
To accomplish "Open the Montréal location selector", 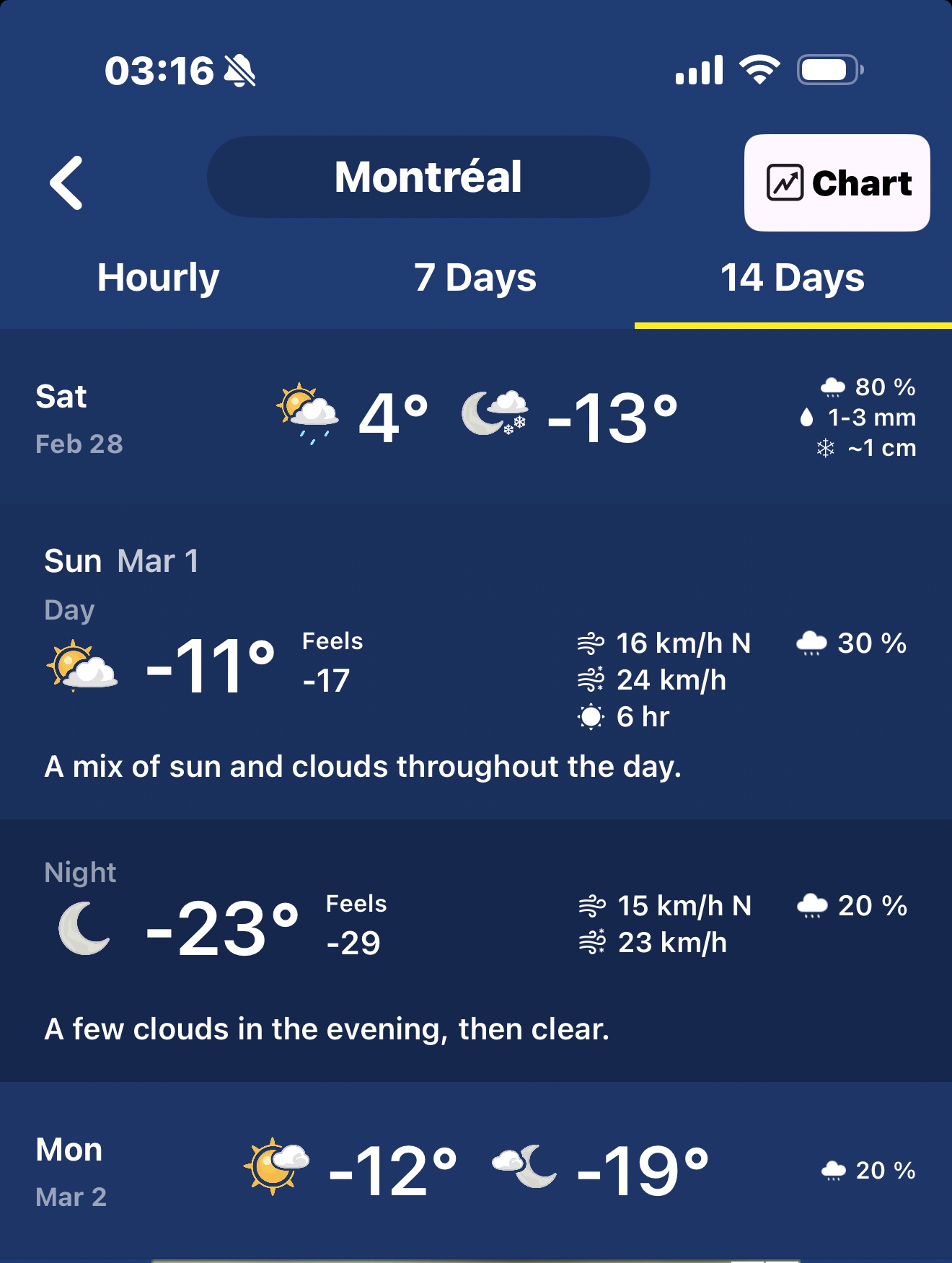I will click(x=428, y=177).
